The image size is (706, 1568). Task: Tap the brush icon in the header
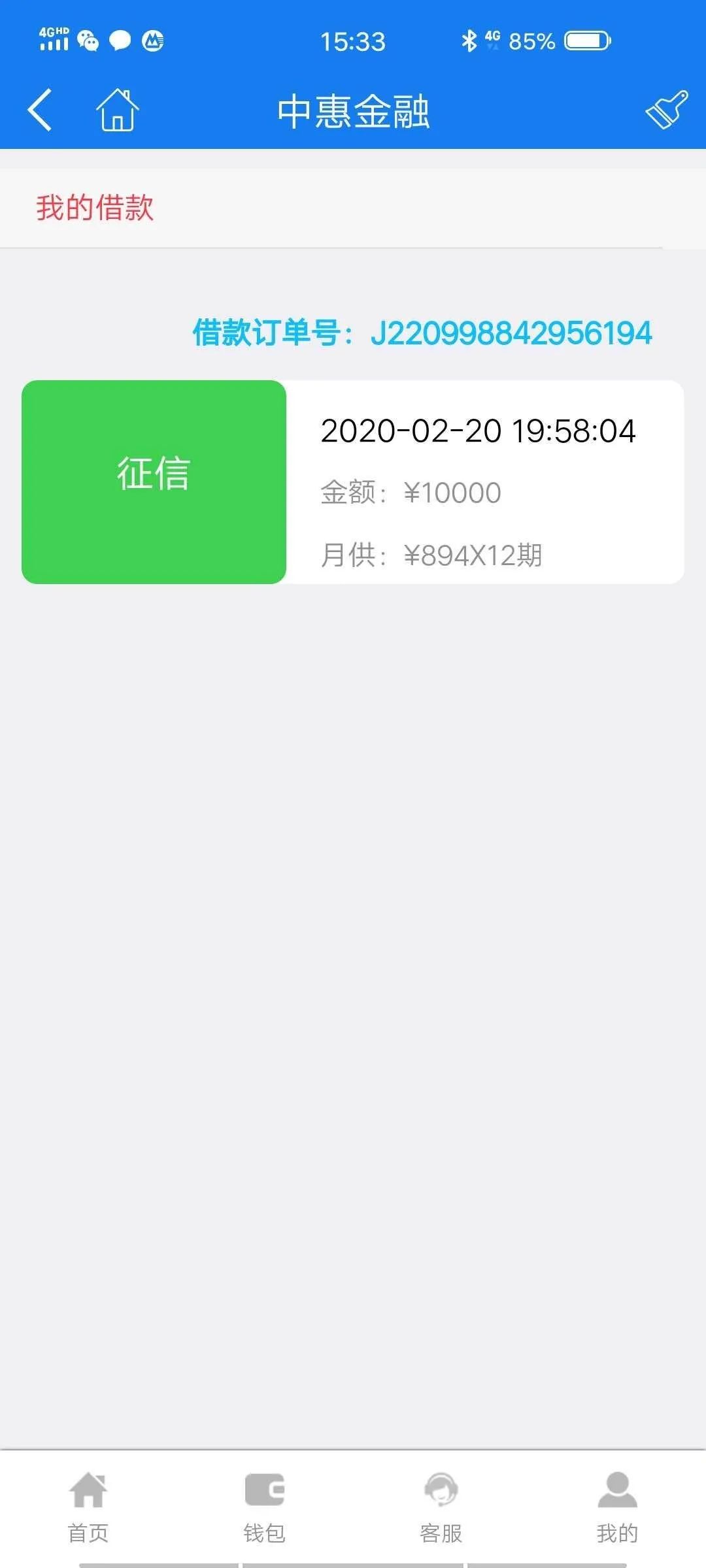click(x=666, y=110)
